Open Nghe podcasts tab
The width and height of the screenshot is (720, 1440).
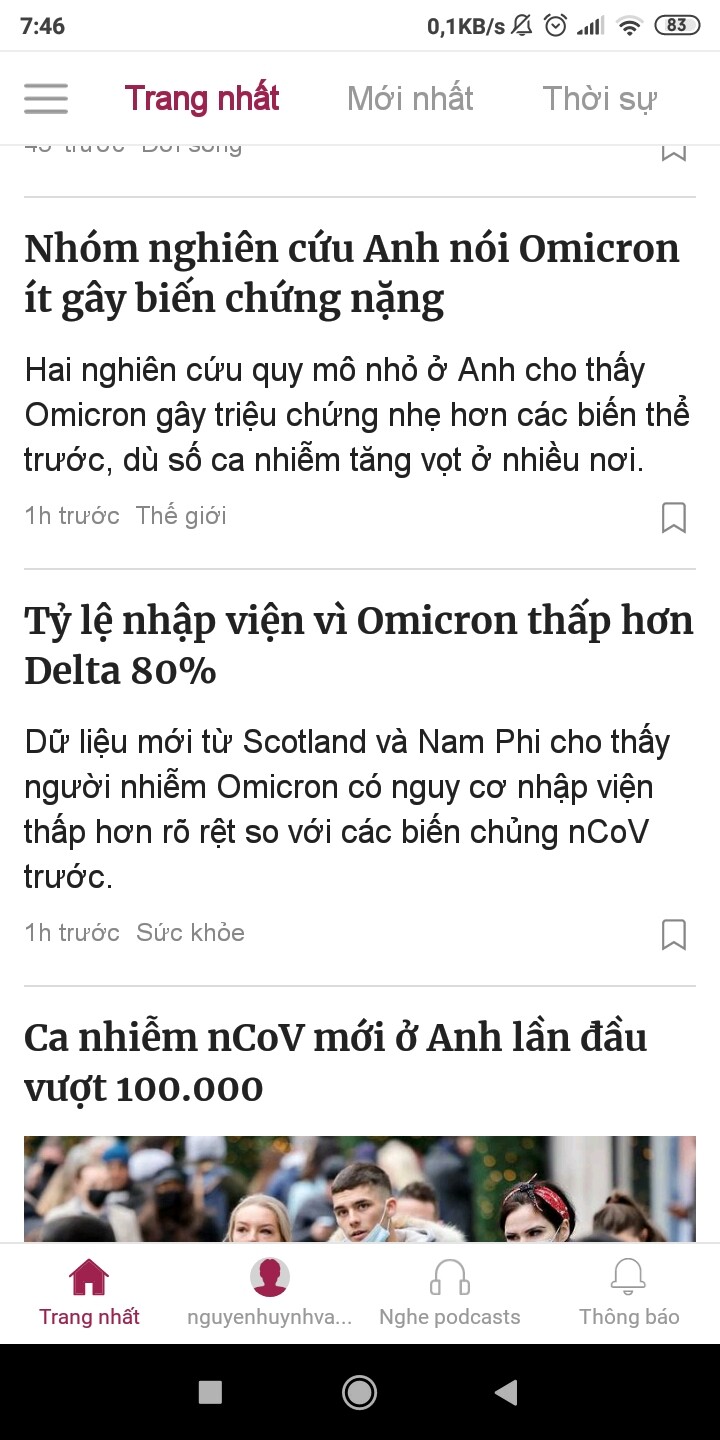pyautogui.click(x=449, y=1293)
